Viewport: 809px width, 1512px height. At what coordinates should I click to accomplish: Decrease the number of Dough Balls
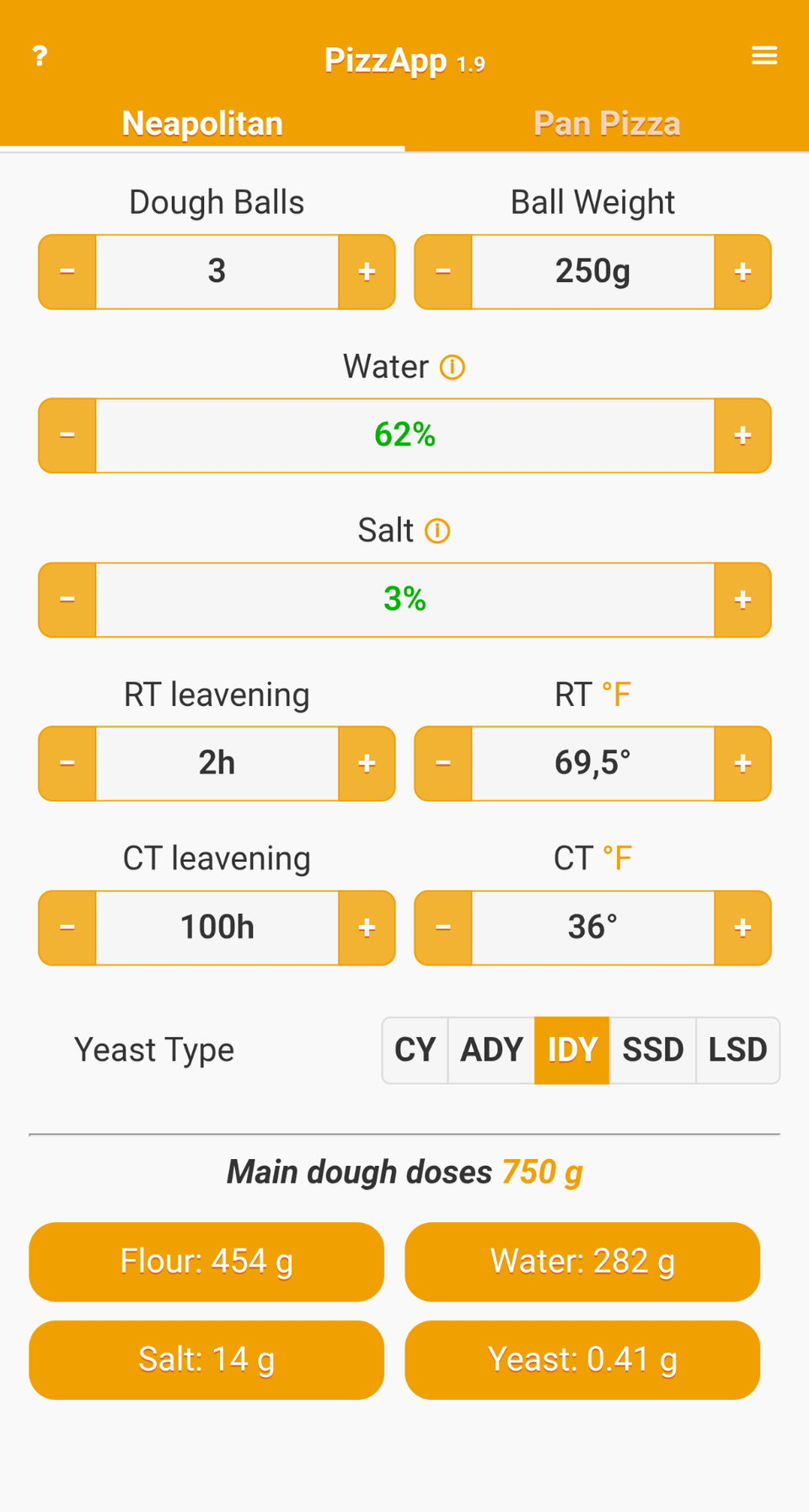tap(67, 272)
